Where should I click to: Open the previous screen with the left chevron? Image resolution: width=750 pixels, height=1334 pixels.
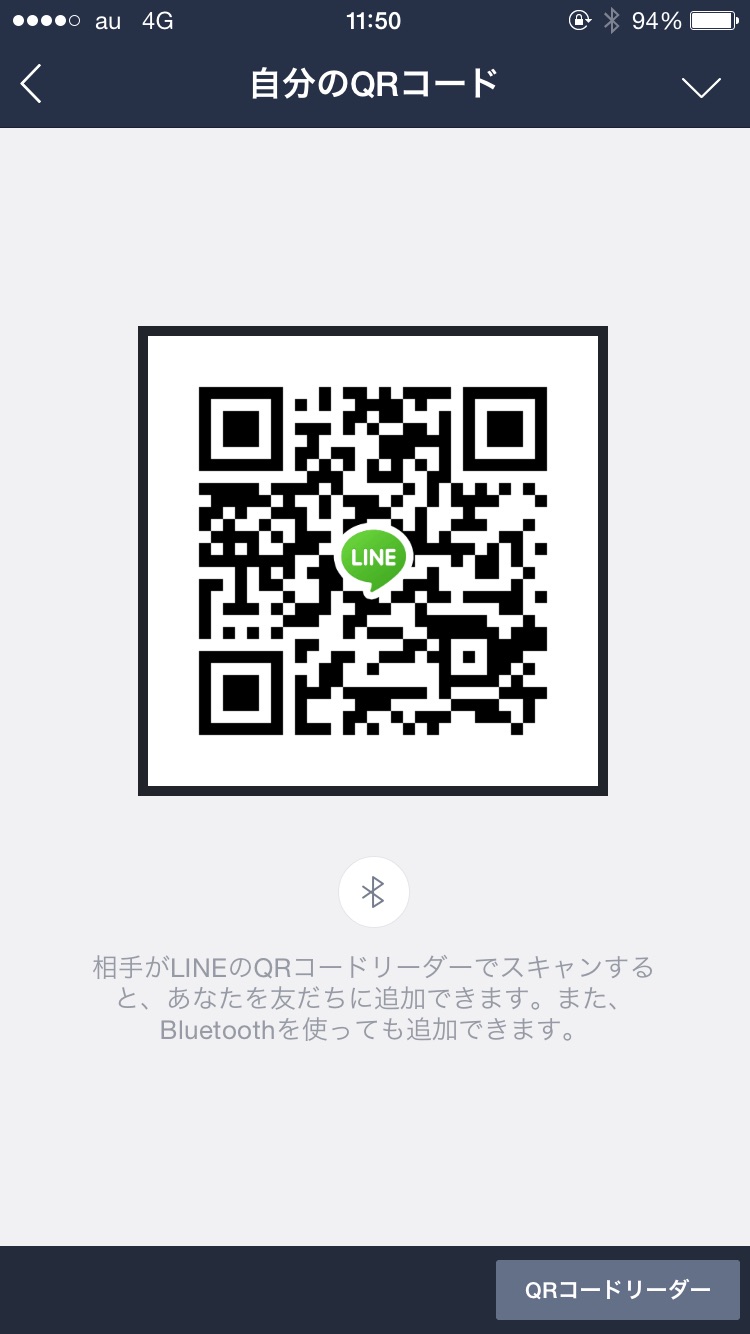[32, 84]
